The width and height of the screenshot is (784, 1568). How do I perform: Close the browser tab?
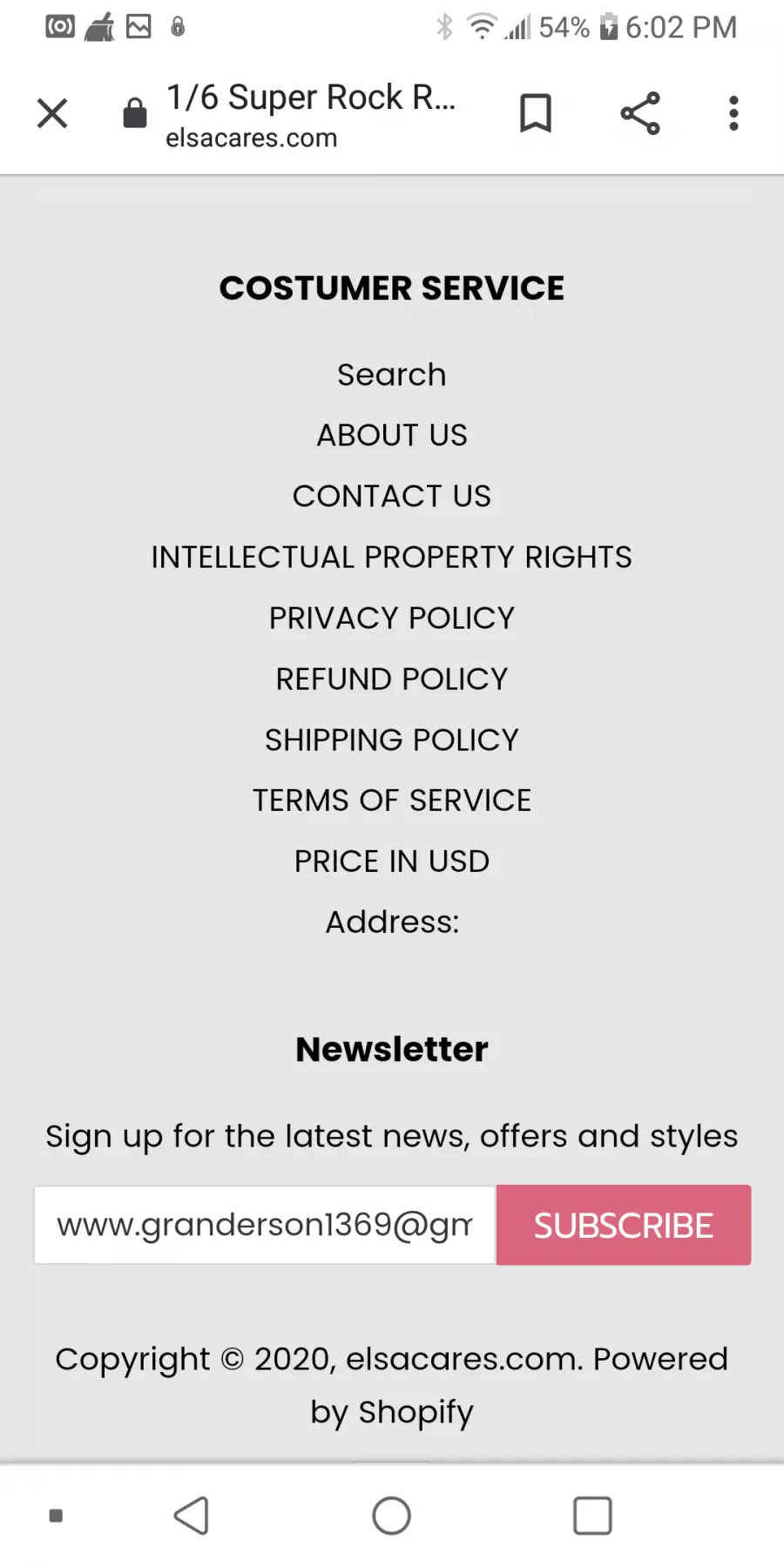[x=52, y=113]
